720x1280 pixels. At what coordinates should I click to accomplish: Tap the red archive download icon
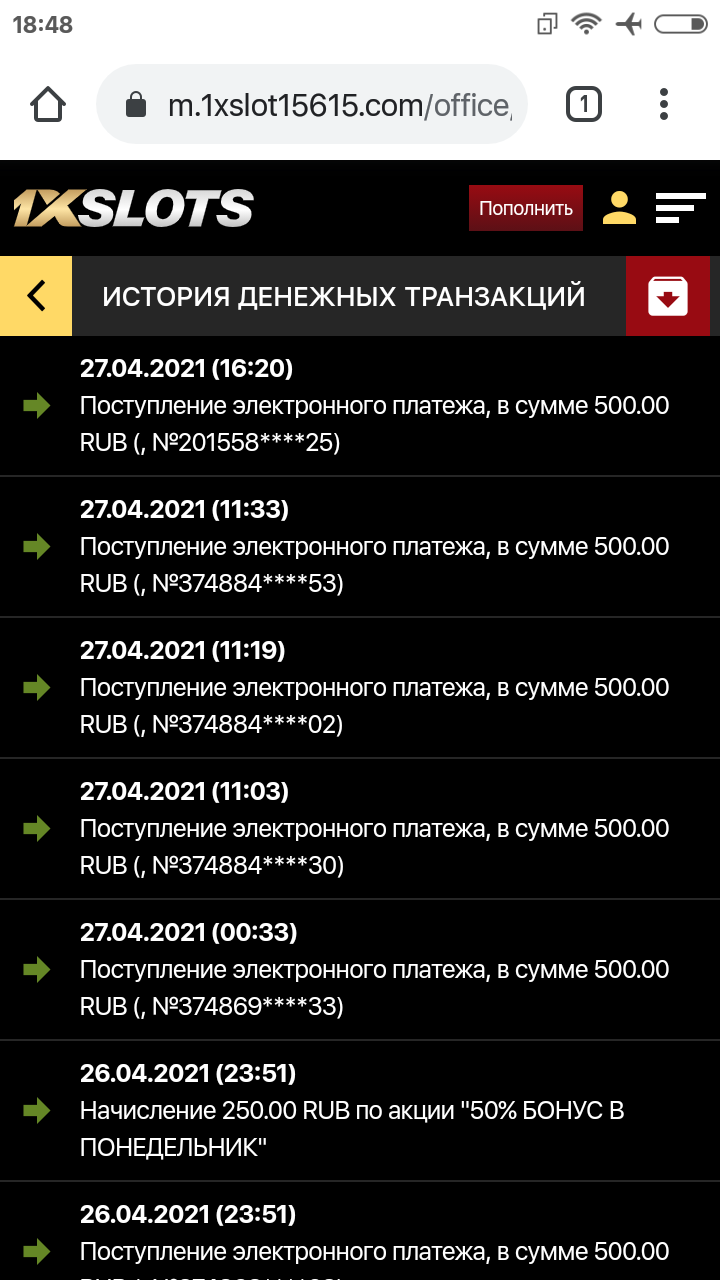pyautogui.click(x=667, y=296)
